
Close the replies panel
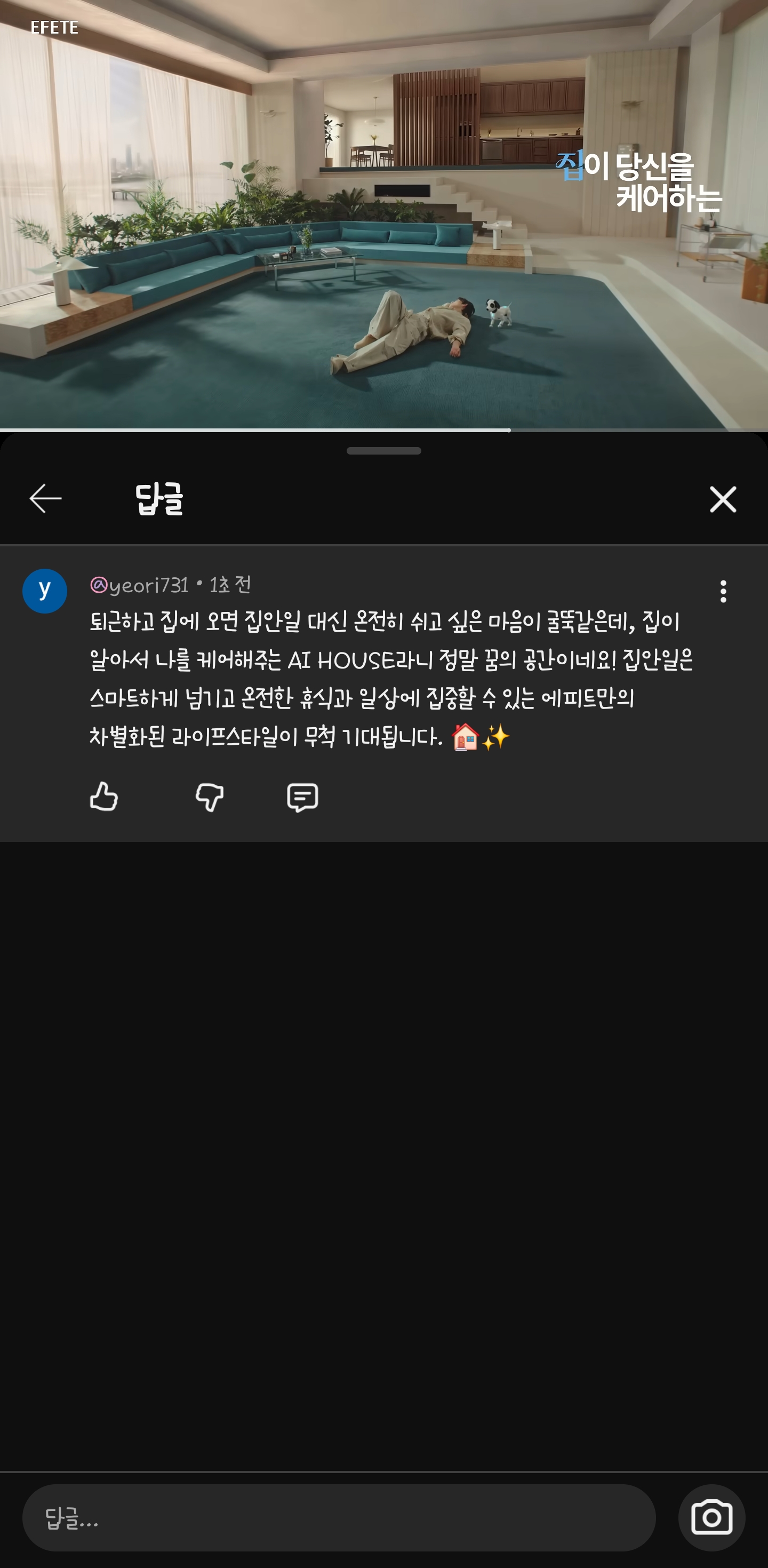tap(723, 499)
